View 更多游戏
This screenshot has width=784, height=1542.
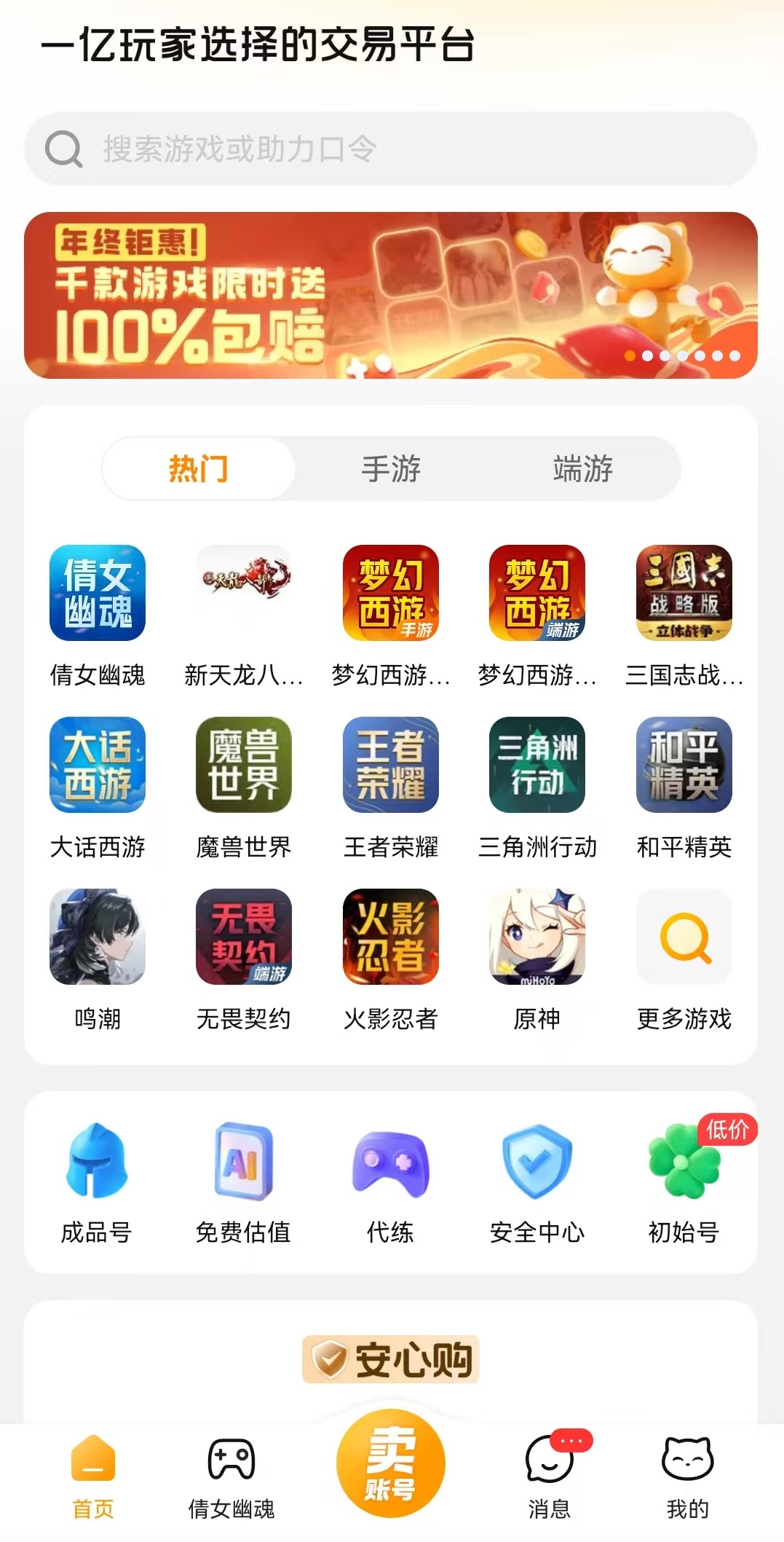(x=684, y=937)
